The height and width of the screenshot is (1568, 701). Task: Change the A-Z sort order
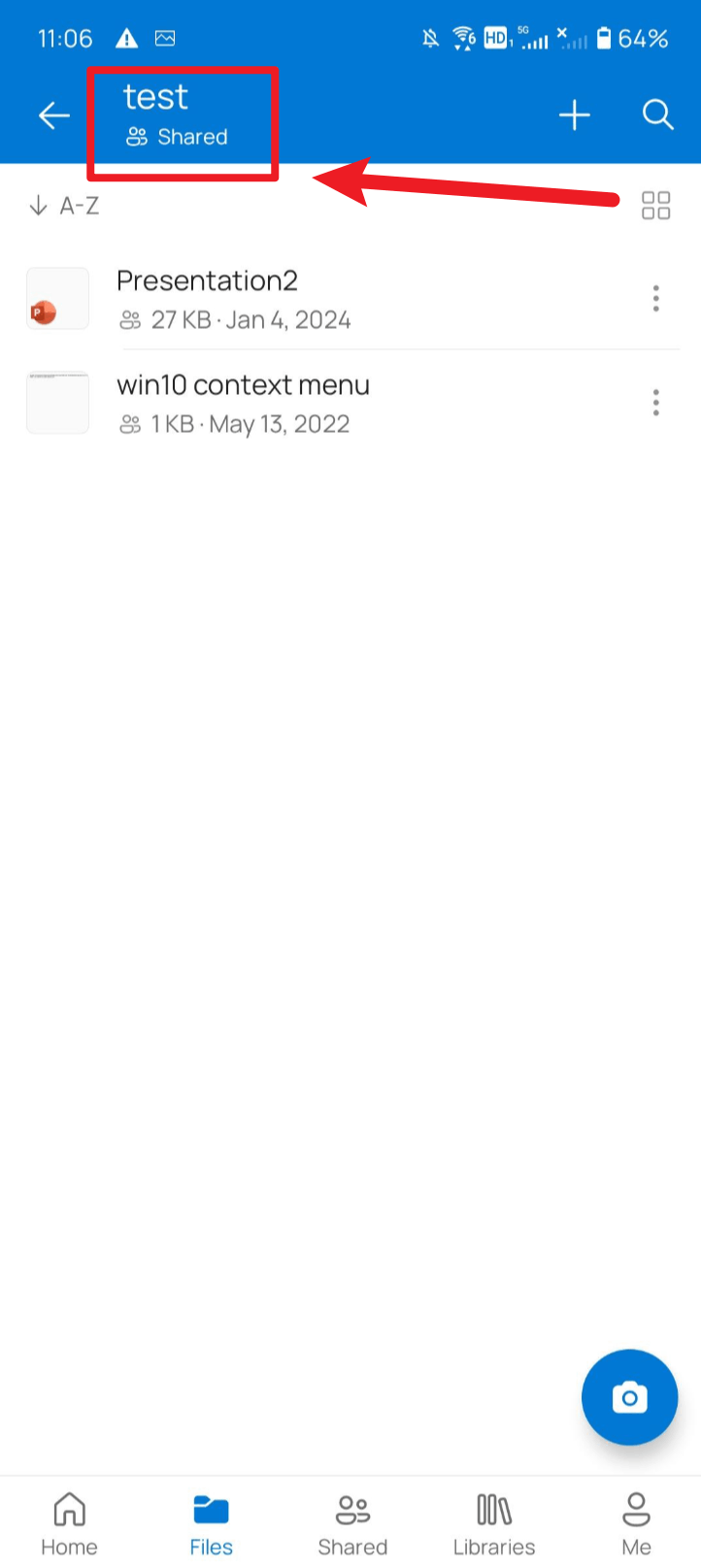tap(64, 206)
